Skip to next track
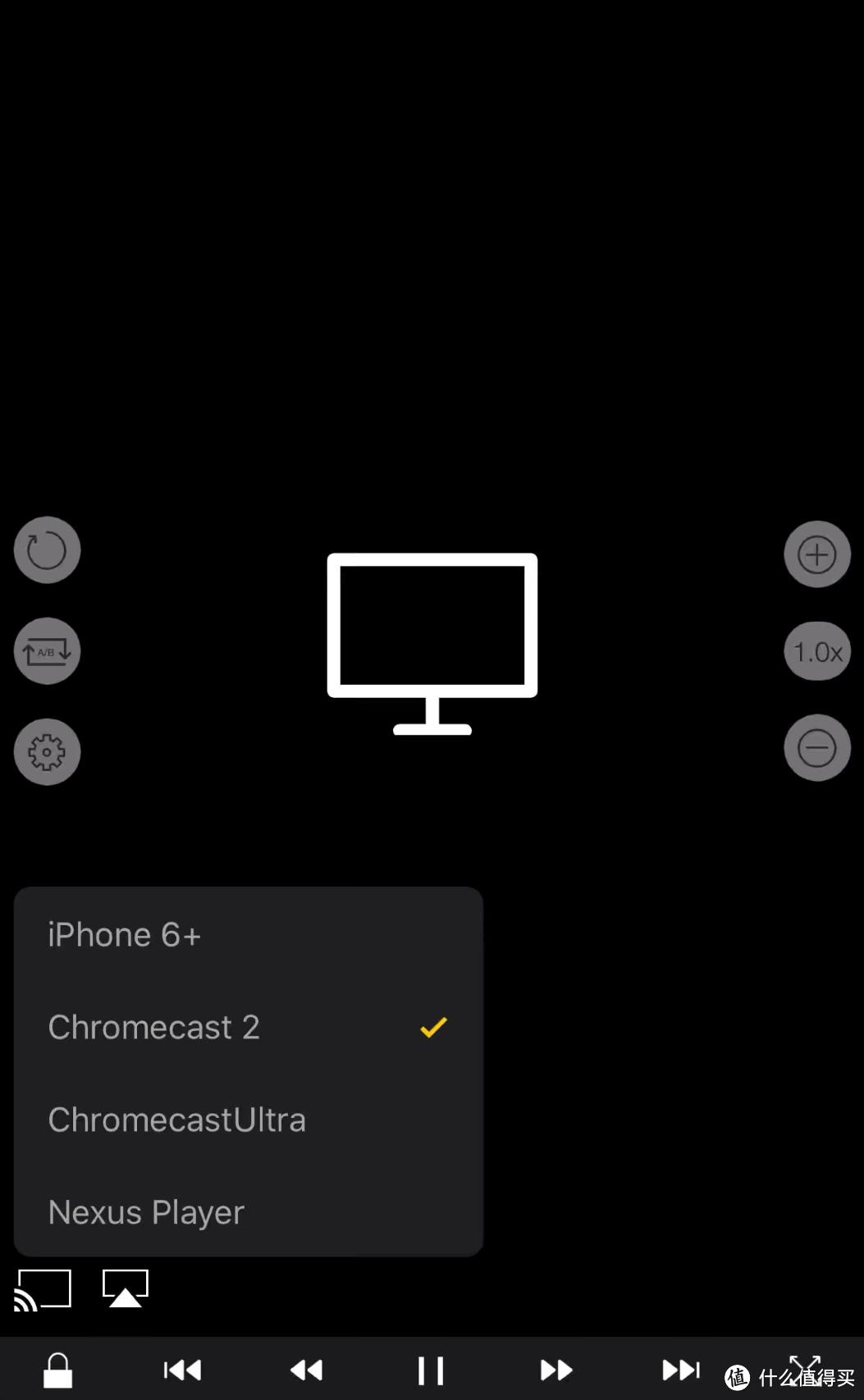This screenshot has width=864, height=1400. 681,1370
